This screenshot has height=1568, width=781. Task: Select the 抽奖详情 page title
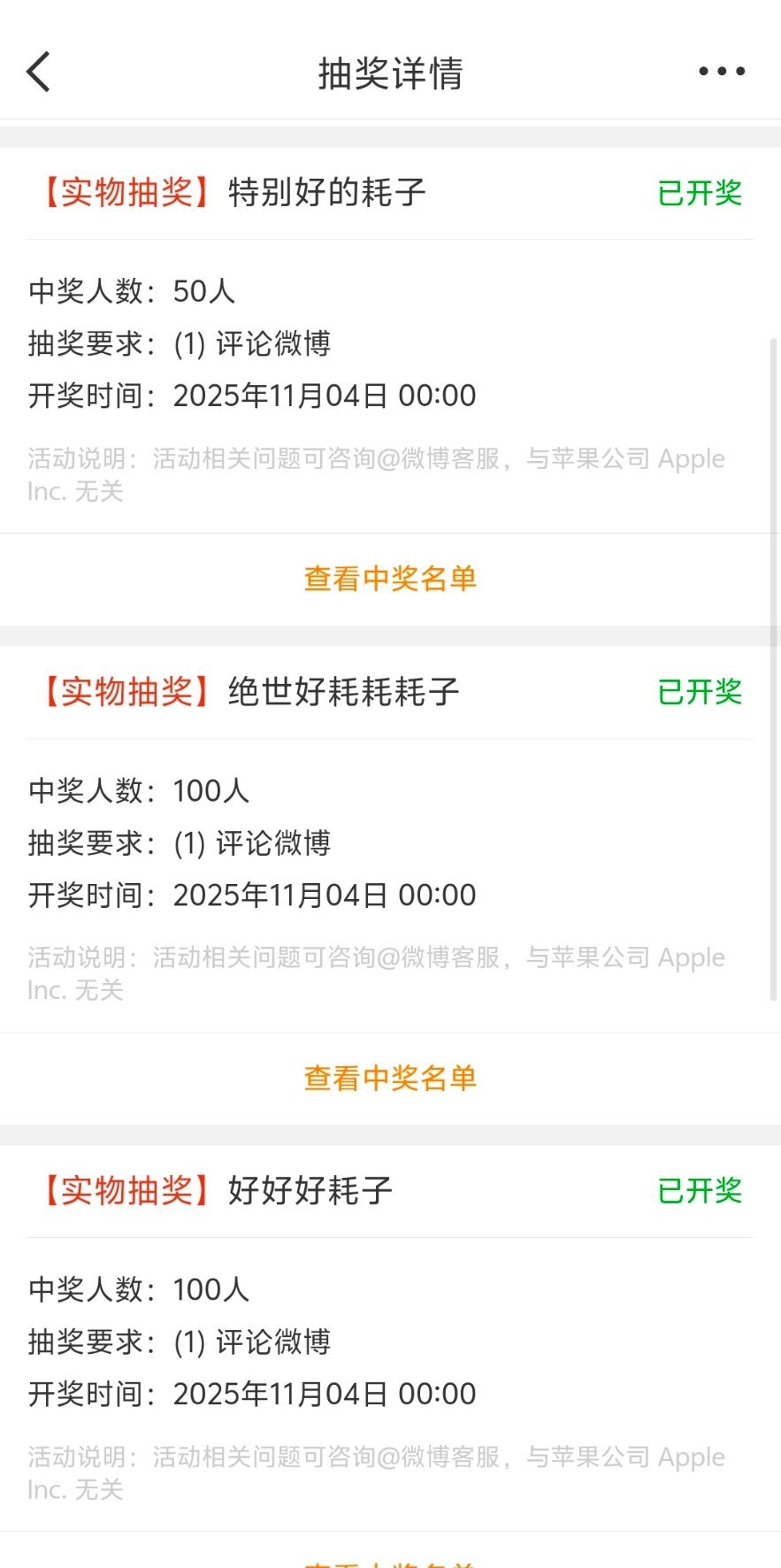[x=389, y=74]
